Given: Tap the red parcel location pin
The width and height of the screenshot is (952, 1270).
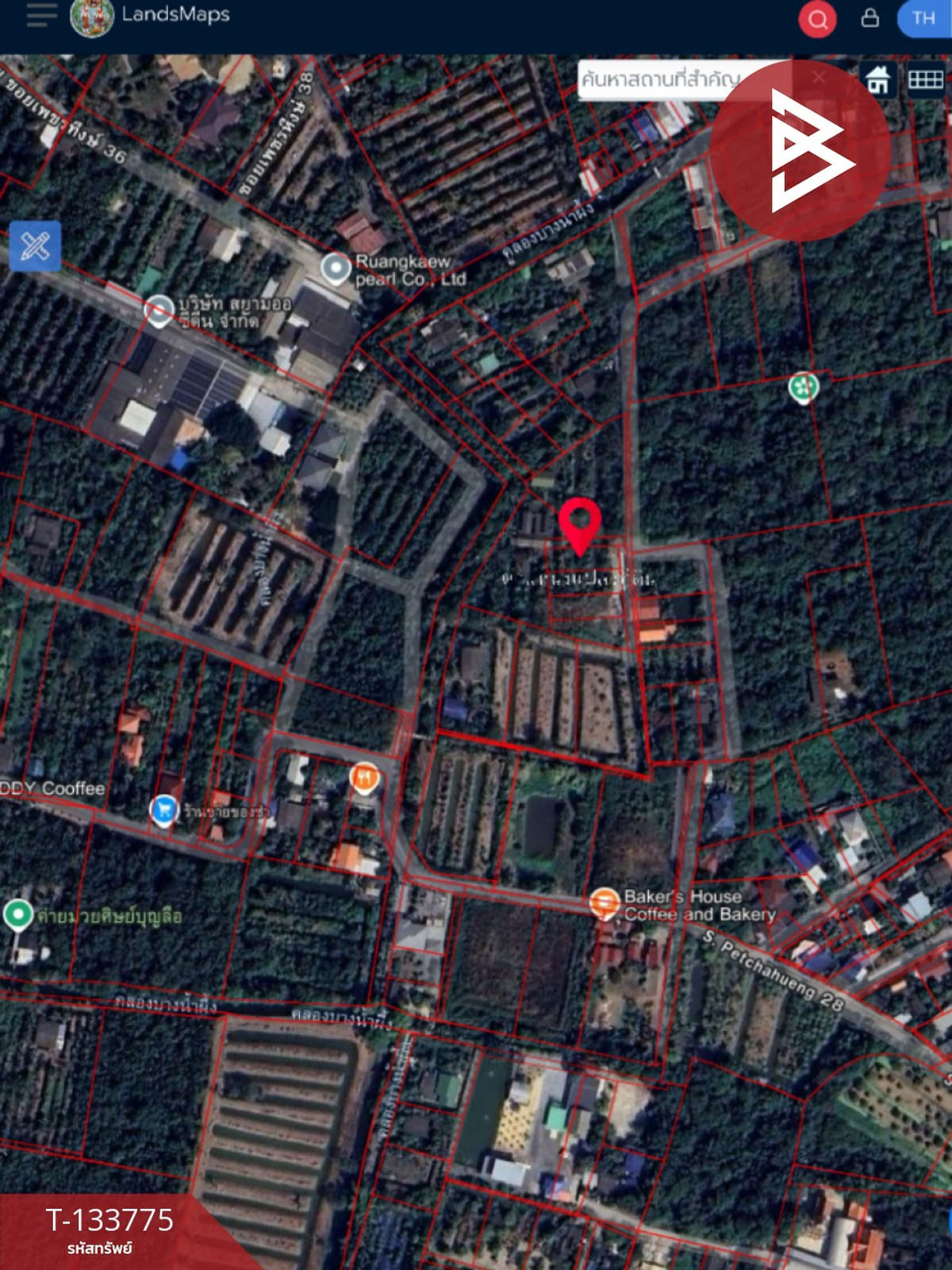Looking at the screenshot, I should [580, 524].
